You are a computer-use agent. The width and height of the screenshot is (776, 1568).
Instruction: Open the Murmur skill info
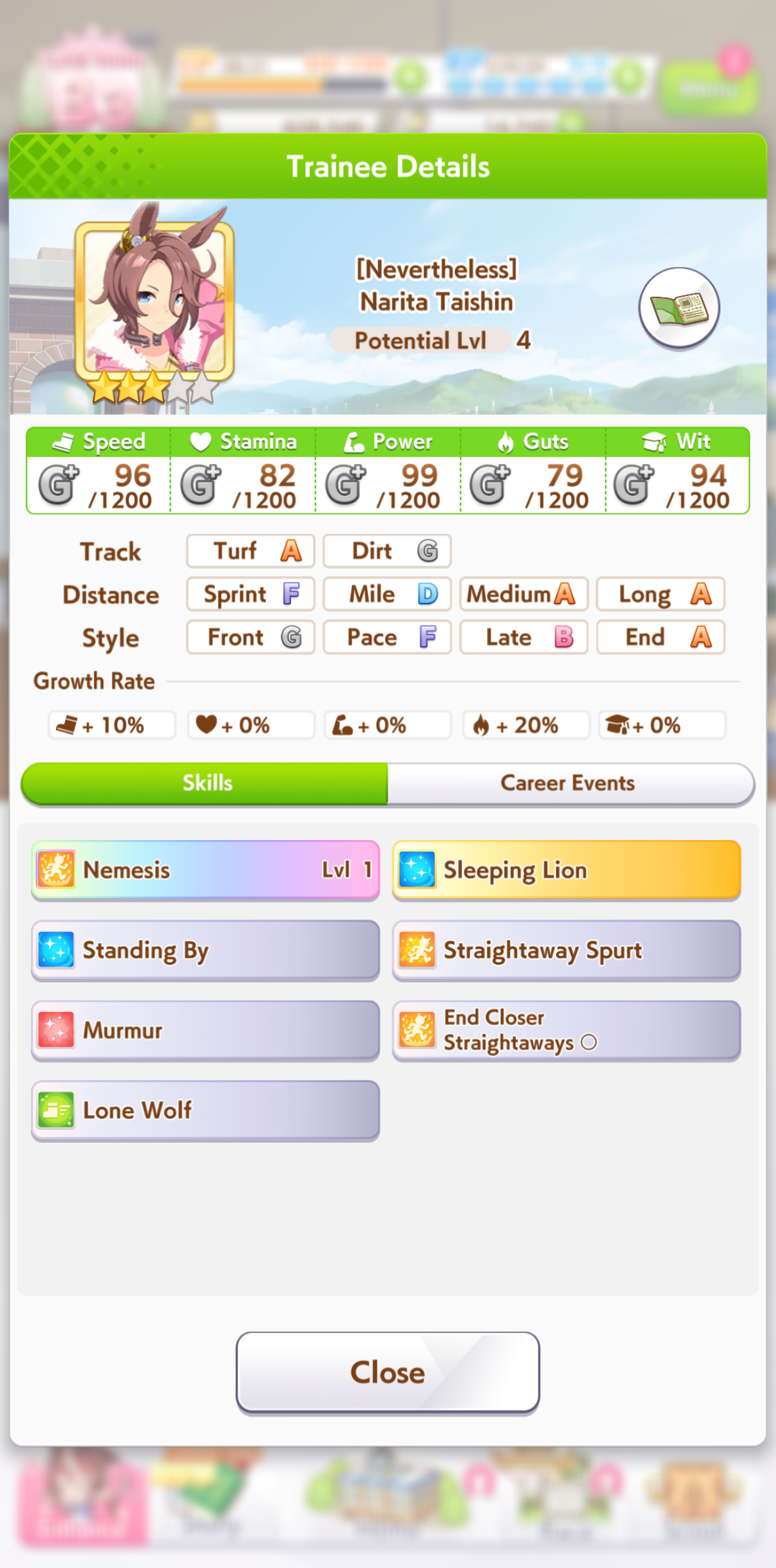click(x=205, y=1030)
